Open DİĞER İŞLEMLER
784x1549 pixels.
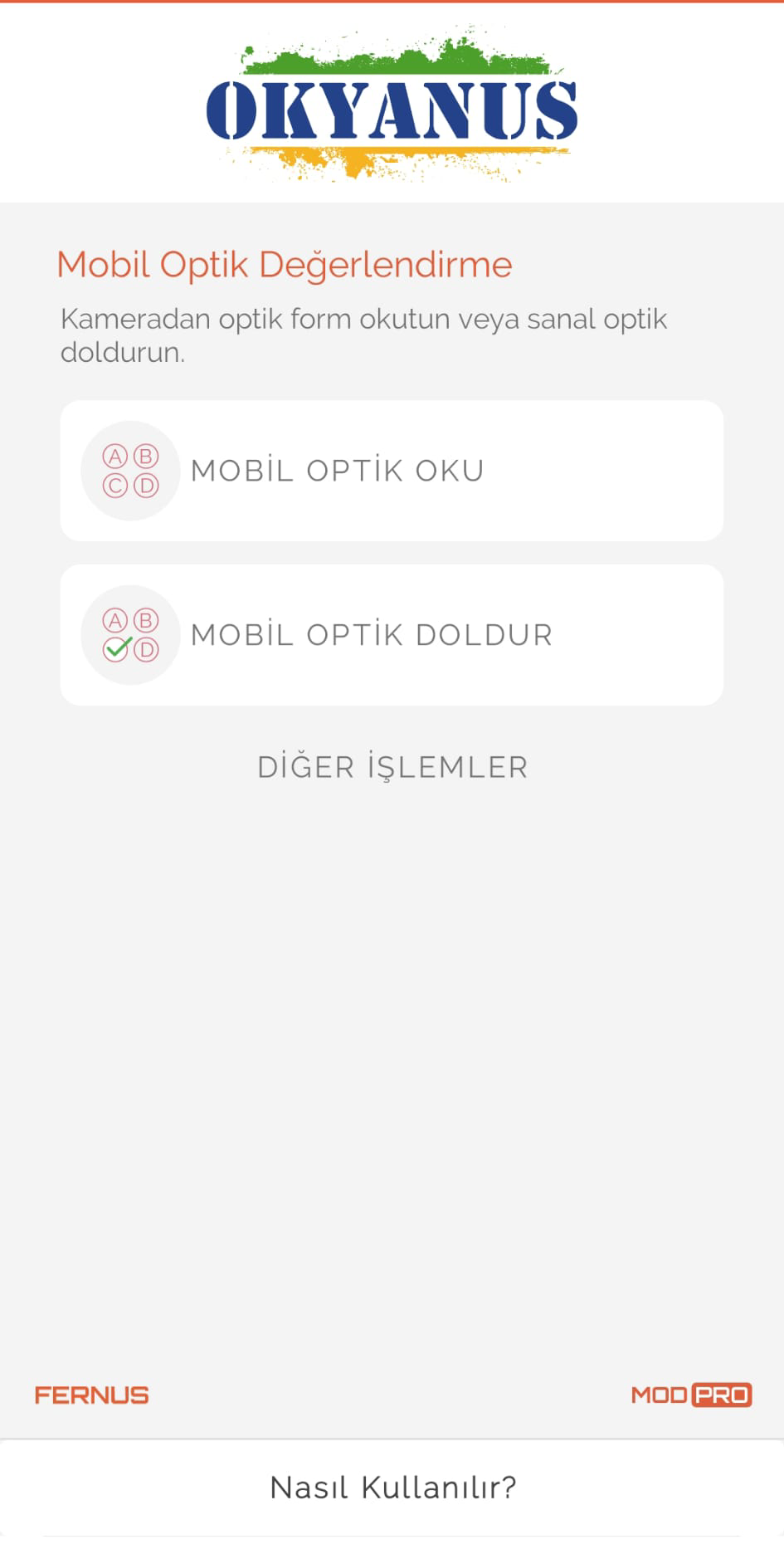coord(392,767)
